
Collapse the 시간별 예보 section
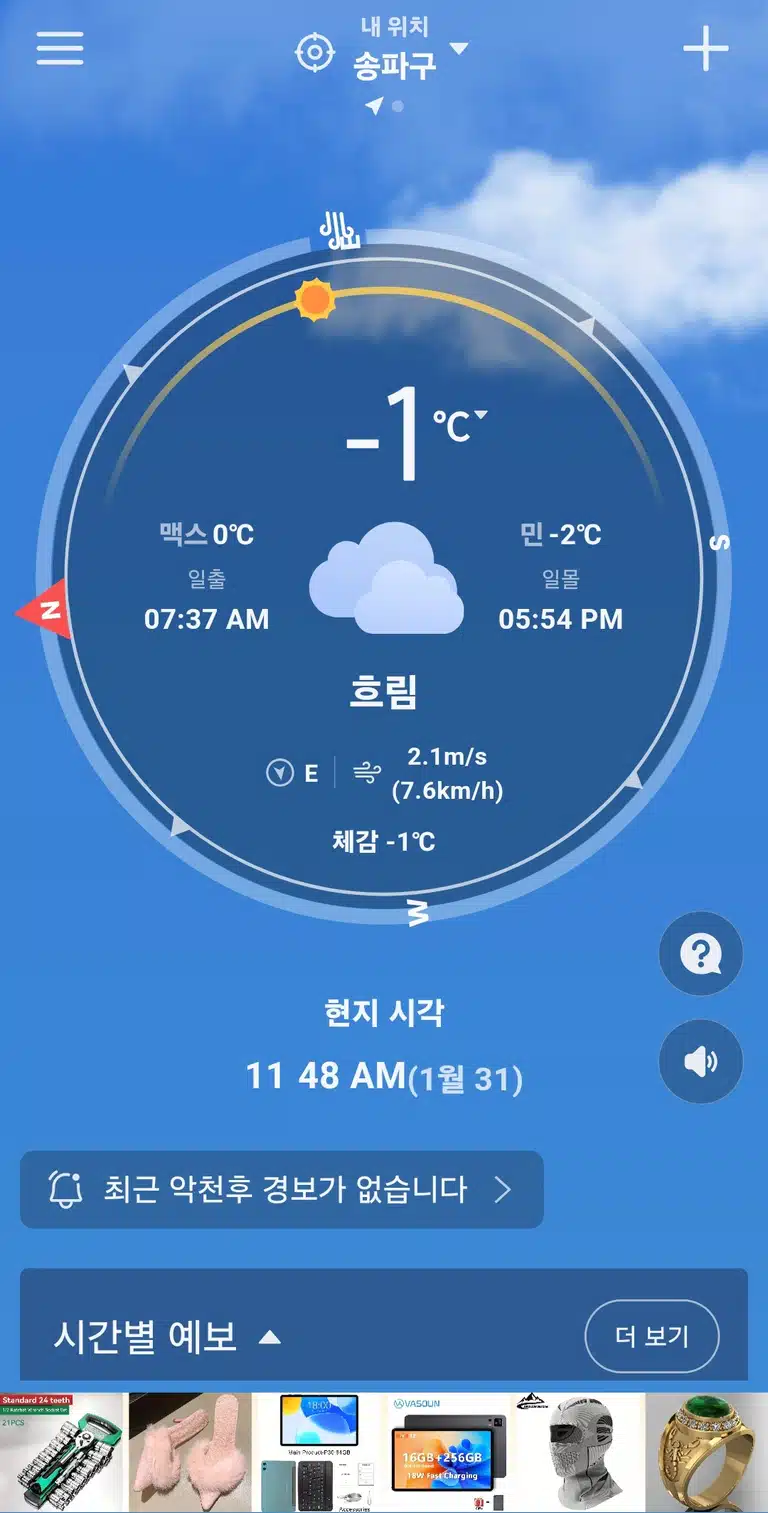tap(270, 1337)
